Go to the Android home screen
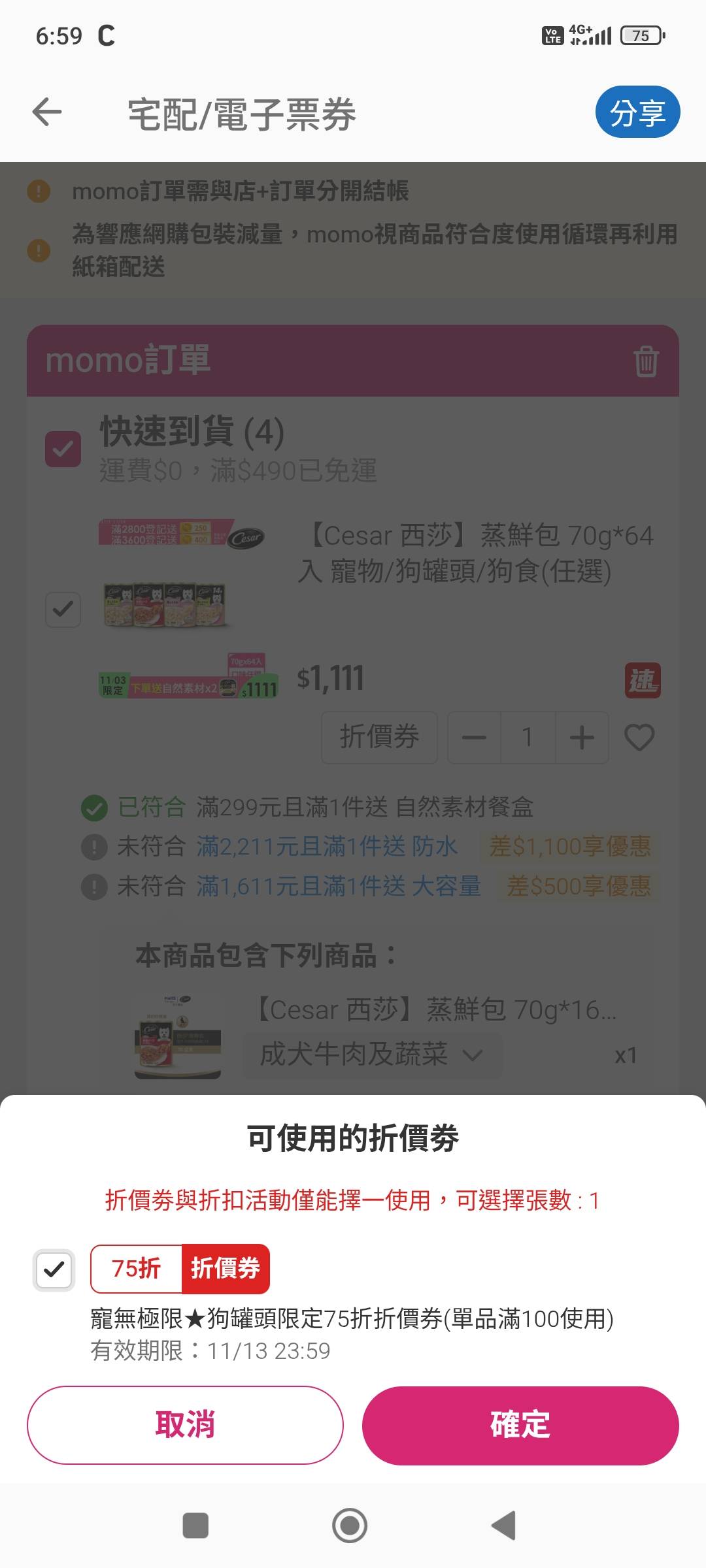 (x=350, y=1526)
